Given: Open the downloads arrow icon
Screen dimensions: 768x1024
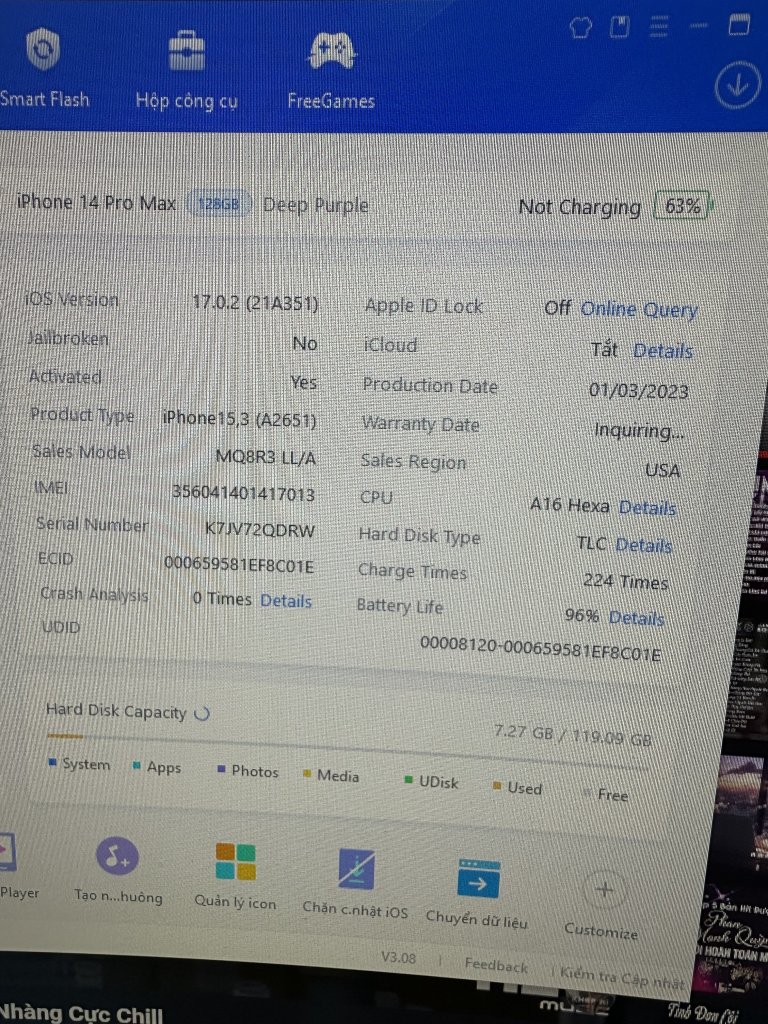Looking at the screenshot, I should pyautogui.click(x=738, y=87).
